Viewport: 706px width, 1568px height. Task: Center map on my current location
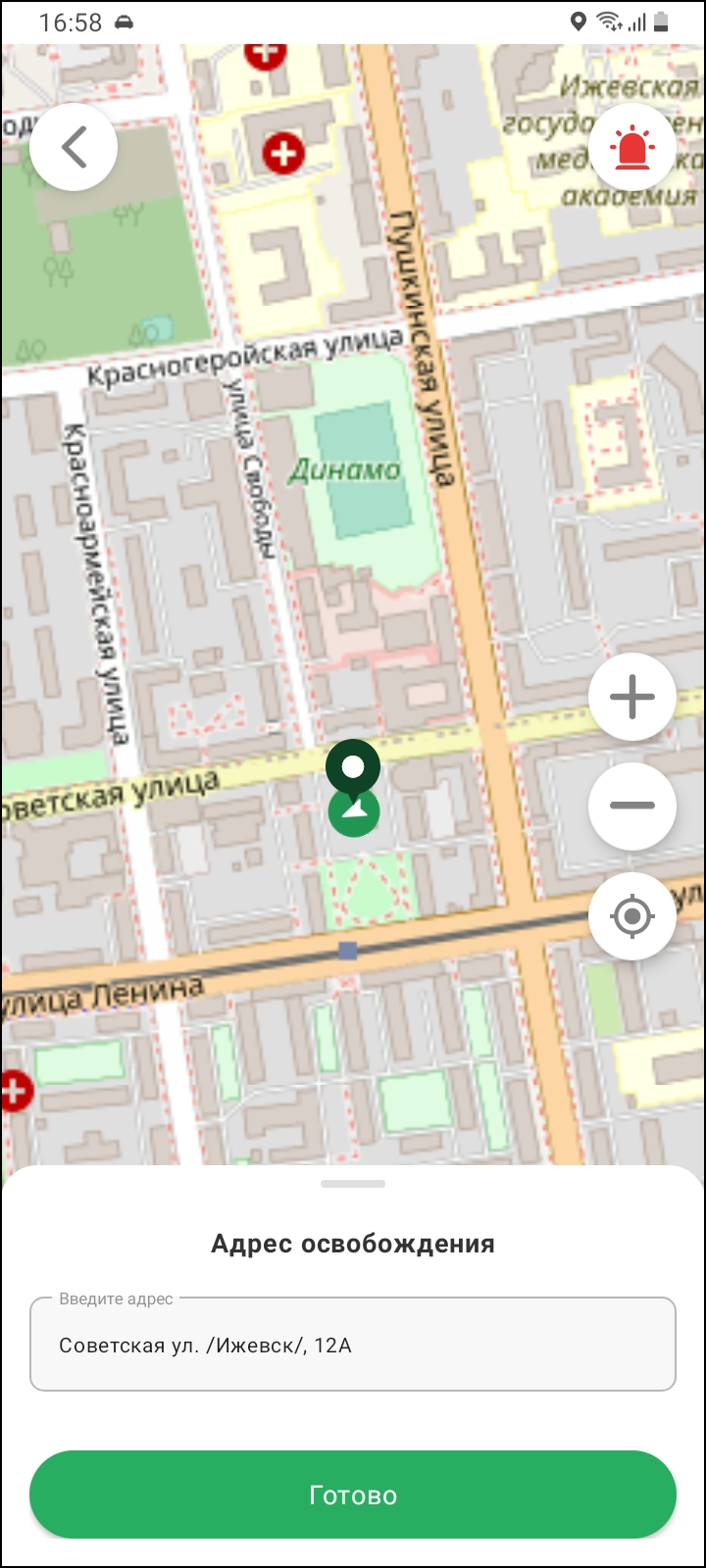[x=632, y=916]
